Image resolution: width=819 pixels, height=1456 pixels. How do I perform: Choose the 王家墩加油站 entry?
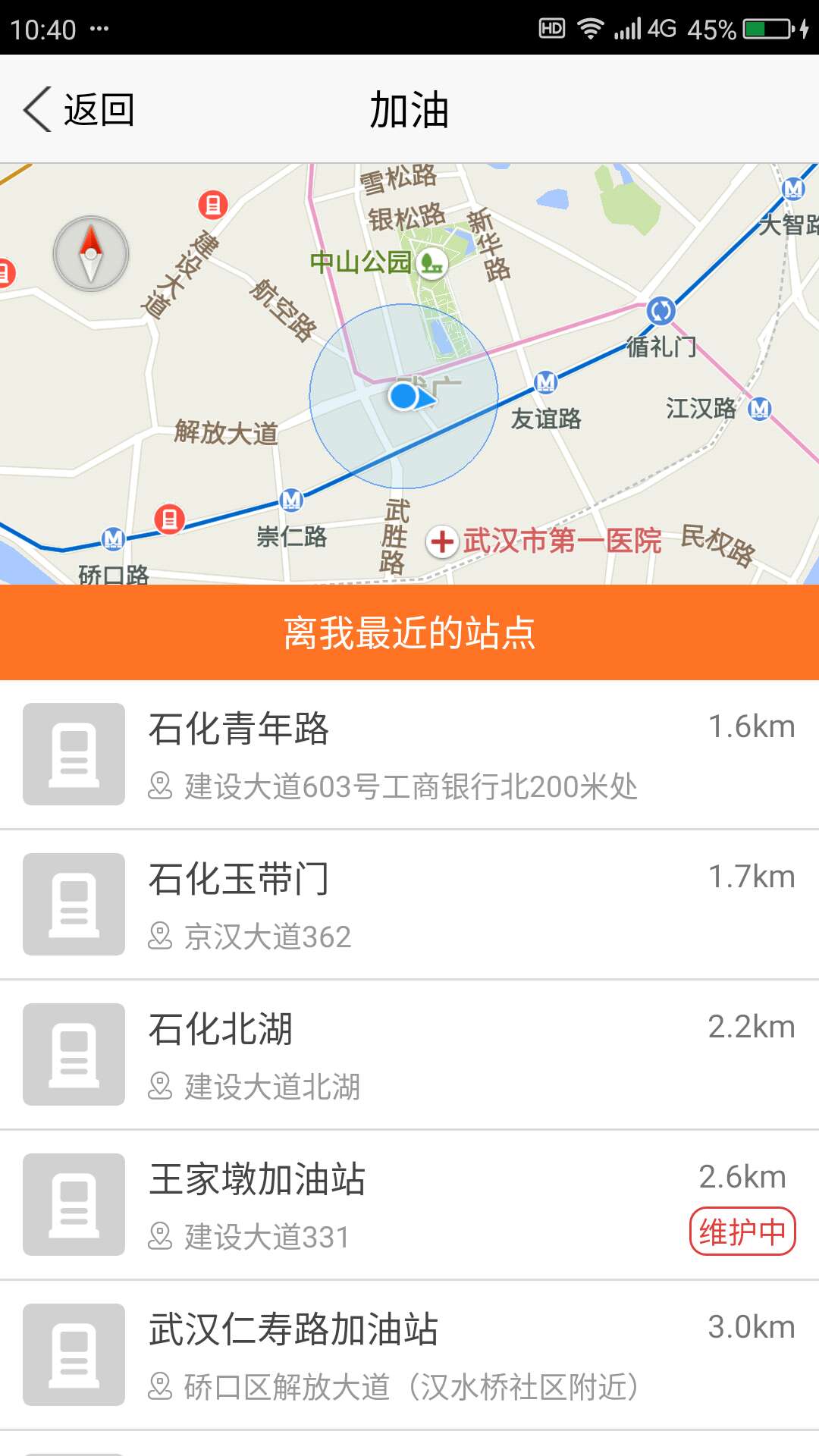[x=409, y=1205]
